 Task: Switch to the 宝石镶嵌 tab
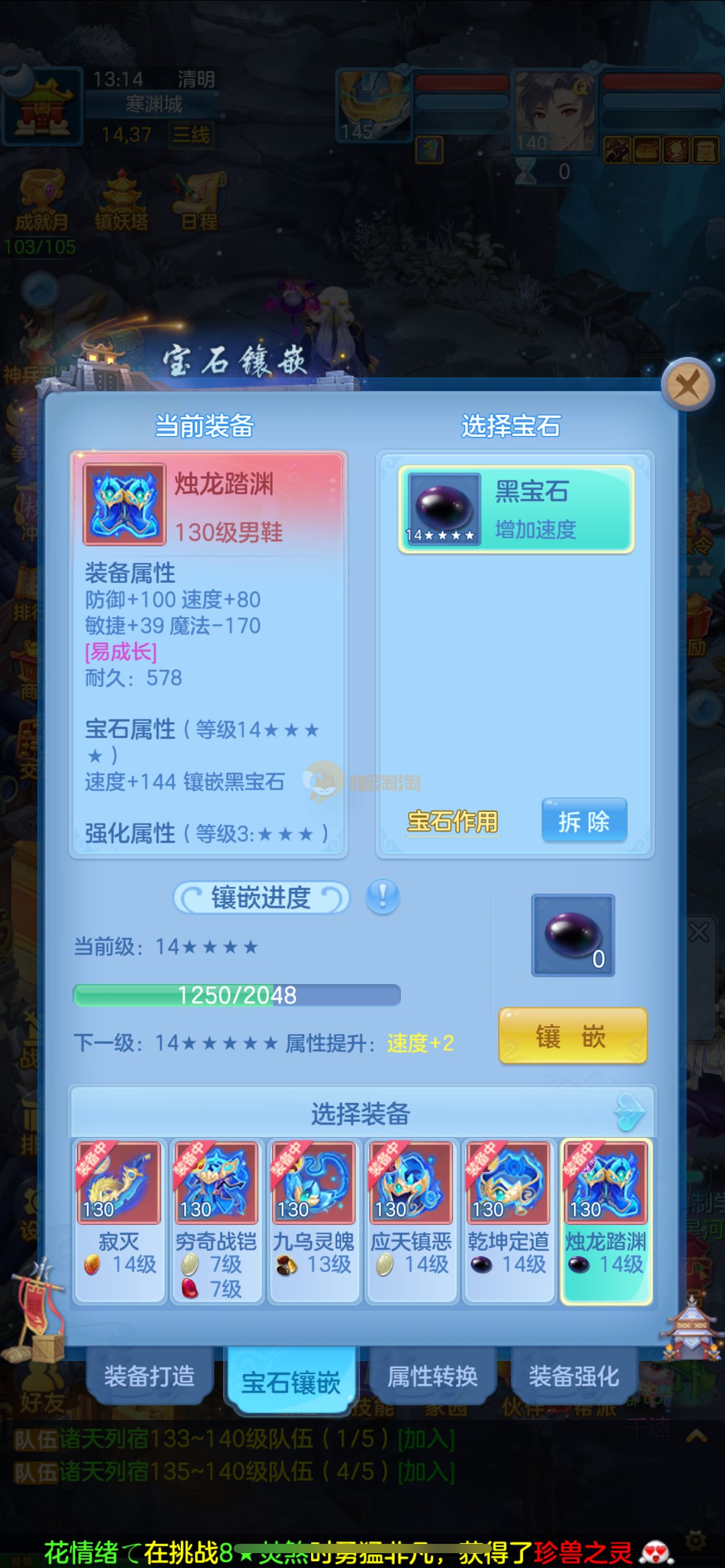[291, 1382]
